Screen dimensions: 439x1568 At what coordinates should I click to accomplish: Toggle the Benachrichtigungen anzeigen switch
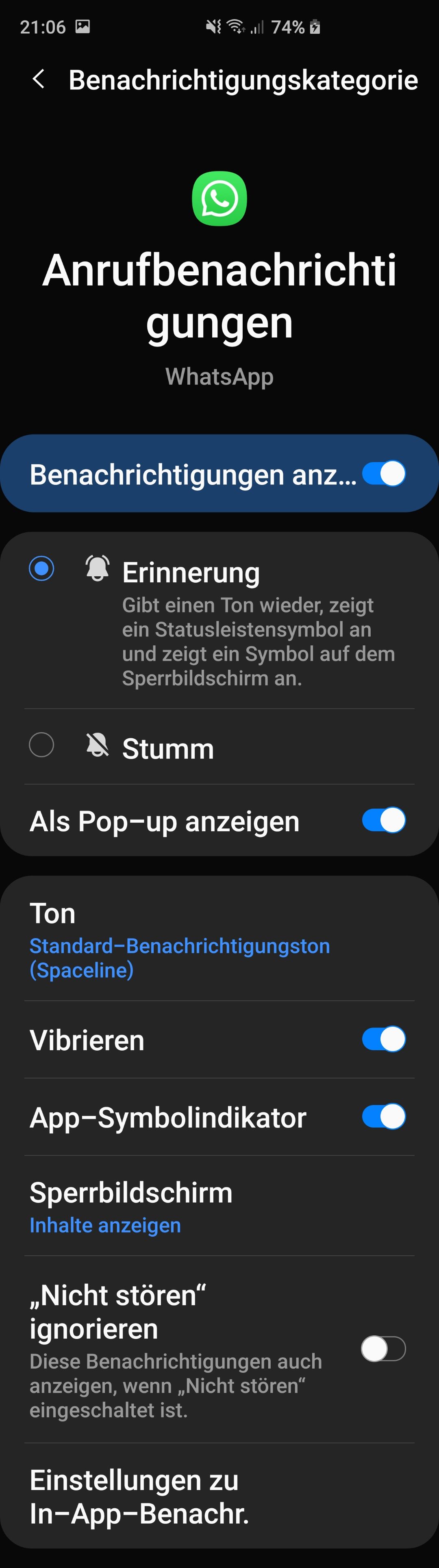pyautogui.click(x=384, y=474)
